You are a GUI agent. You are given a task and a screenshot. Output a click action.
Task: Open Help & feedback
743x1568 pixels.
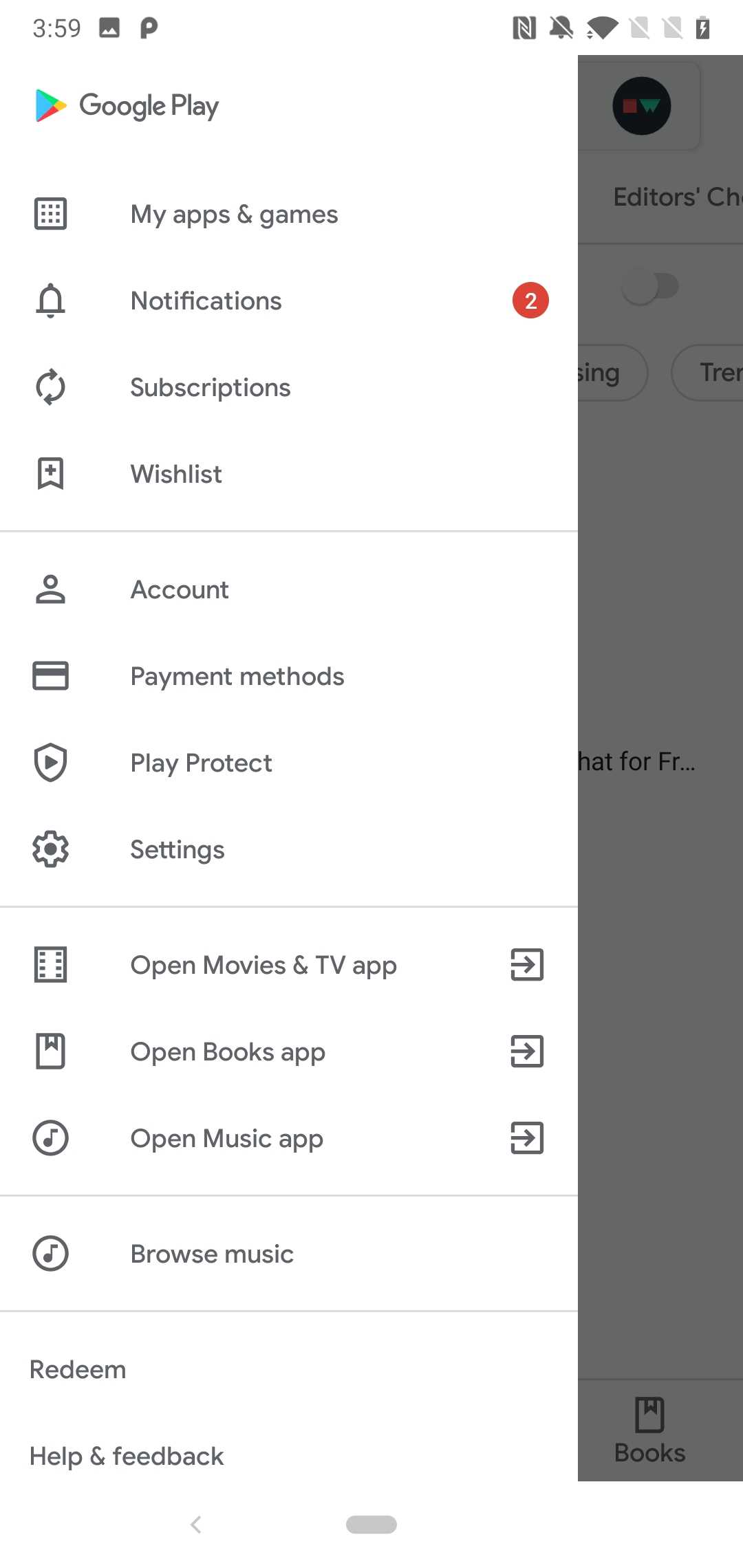pos(127,1456)
